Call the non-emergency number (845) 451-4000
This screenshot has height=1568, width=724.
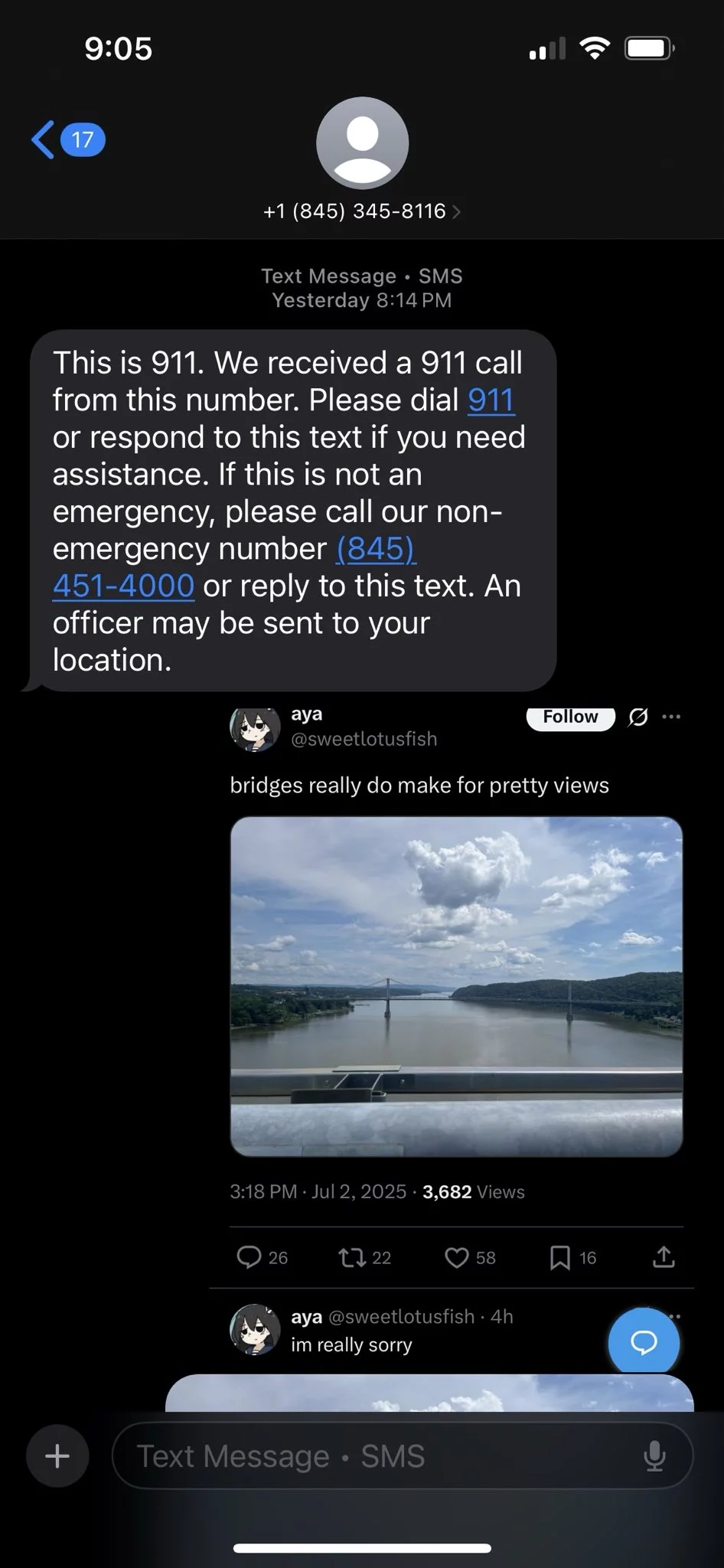coord(124,586)
